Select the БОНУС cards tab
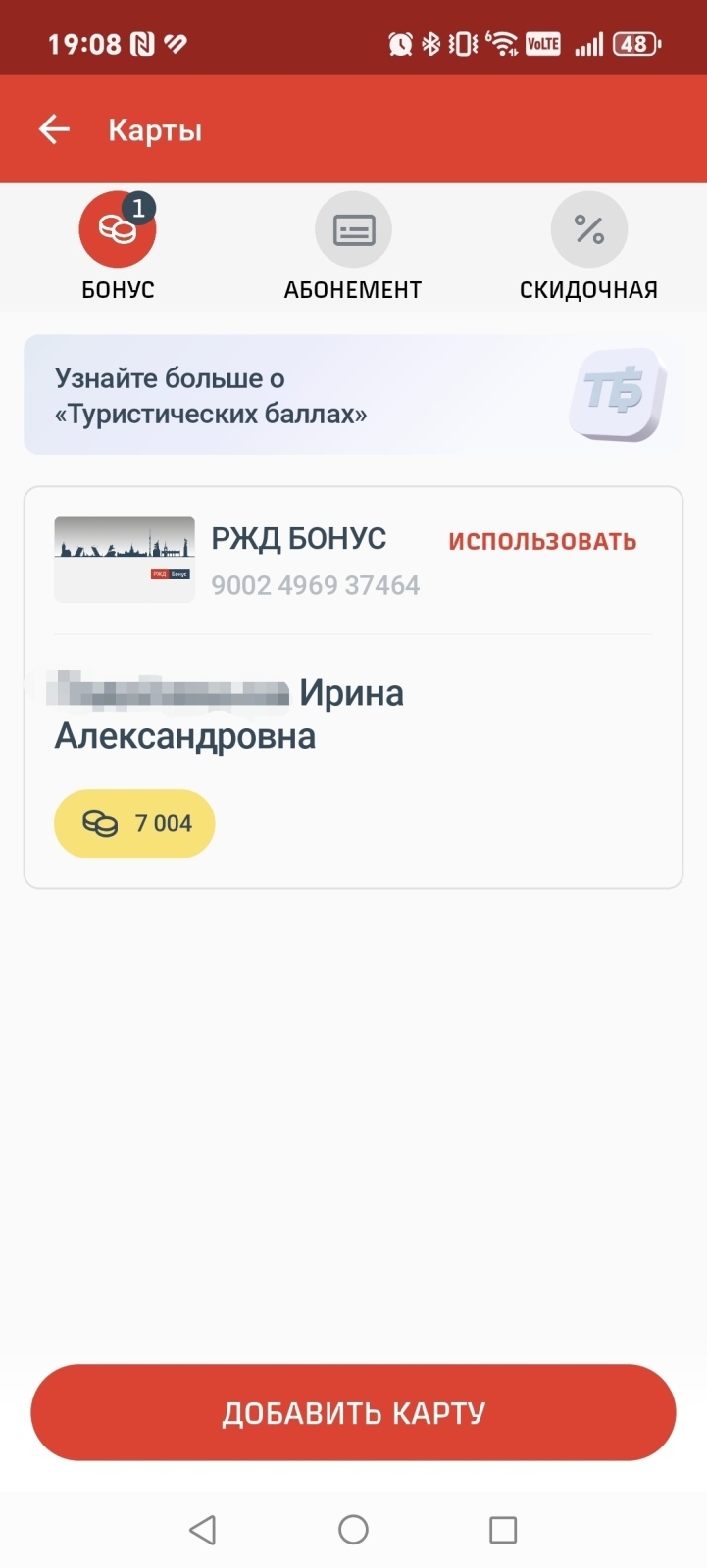The height and width of the screenshot is (1568, 707). [118, 245]
